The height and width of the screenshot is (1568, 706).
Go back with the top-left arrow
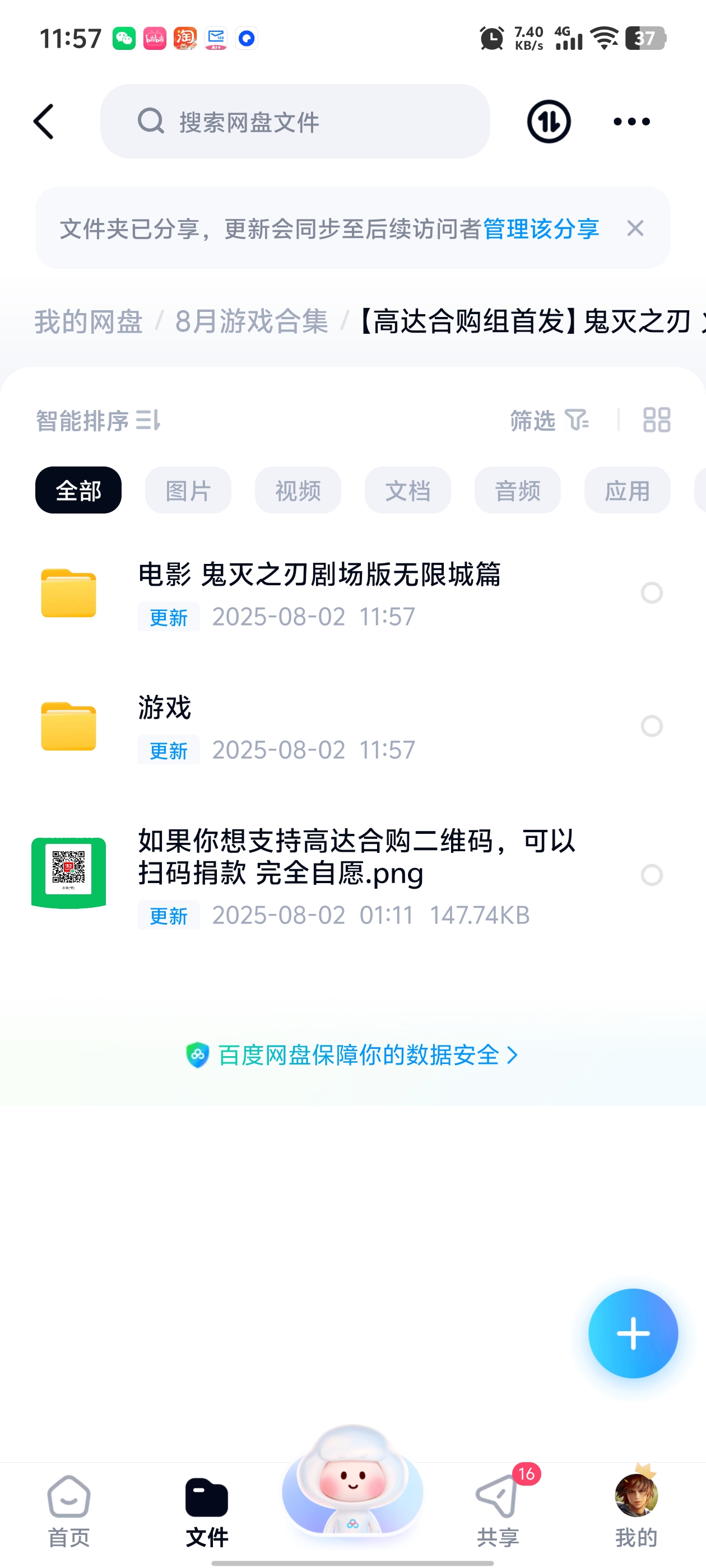pyautogui.click(x=44, y=121)
